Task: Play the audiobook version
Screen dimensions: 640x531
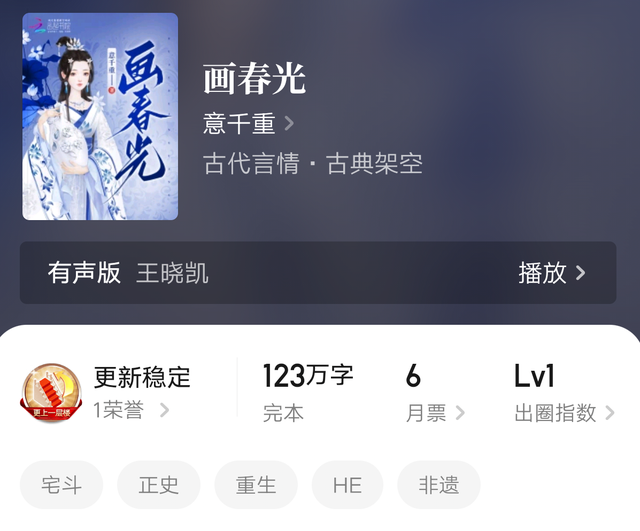Action: [x=551, y=273]
